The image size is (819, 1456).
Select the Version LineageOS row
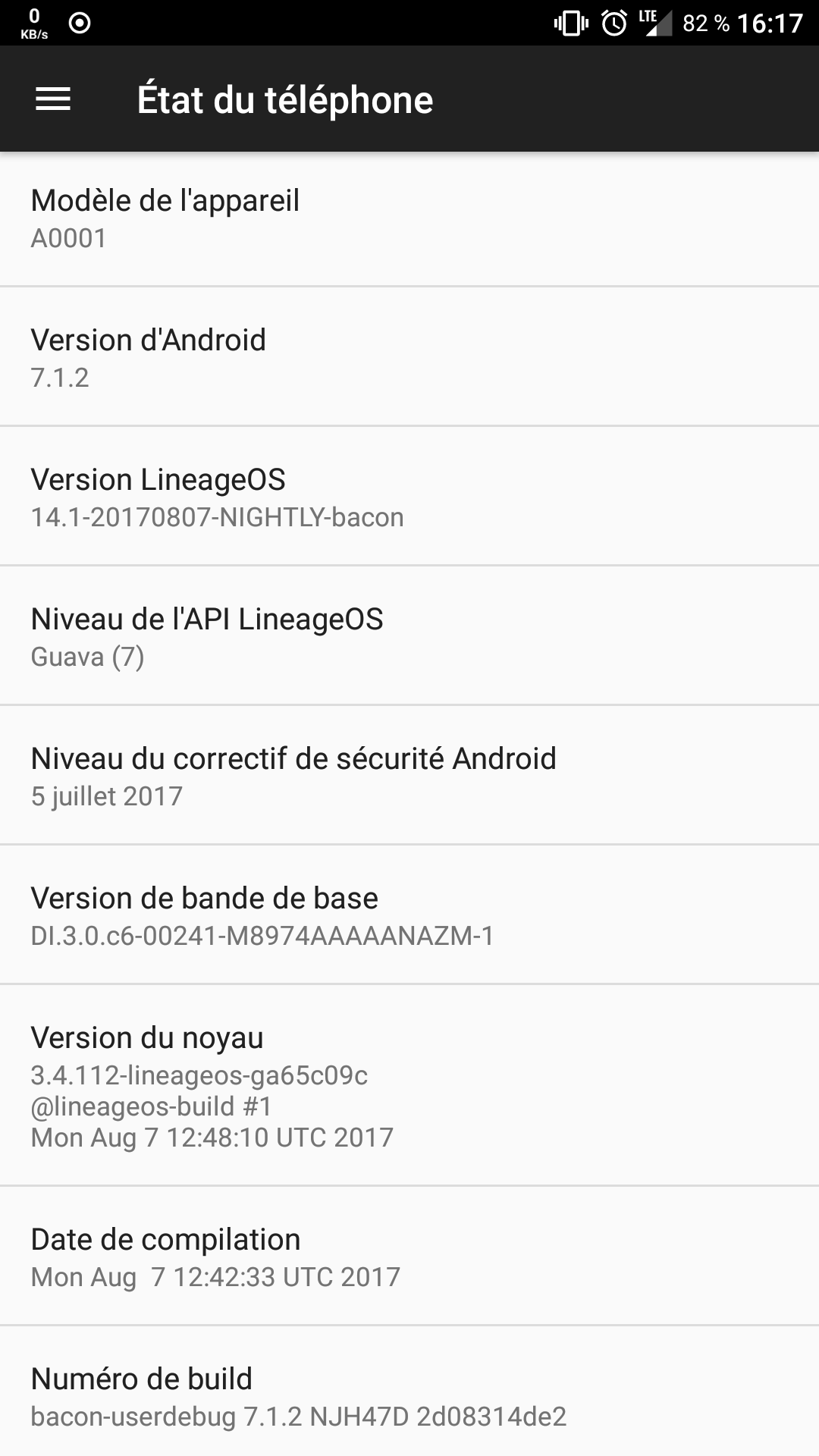409,496
